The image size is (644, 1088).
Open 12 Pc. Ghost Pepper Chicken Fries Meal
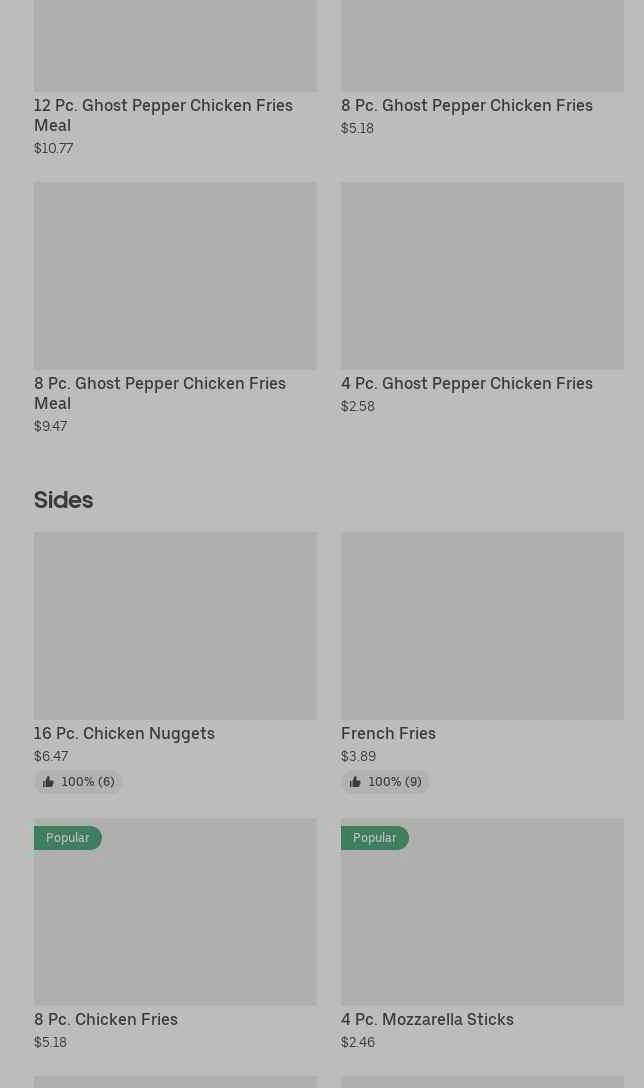163,114
